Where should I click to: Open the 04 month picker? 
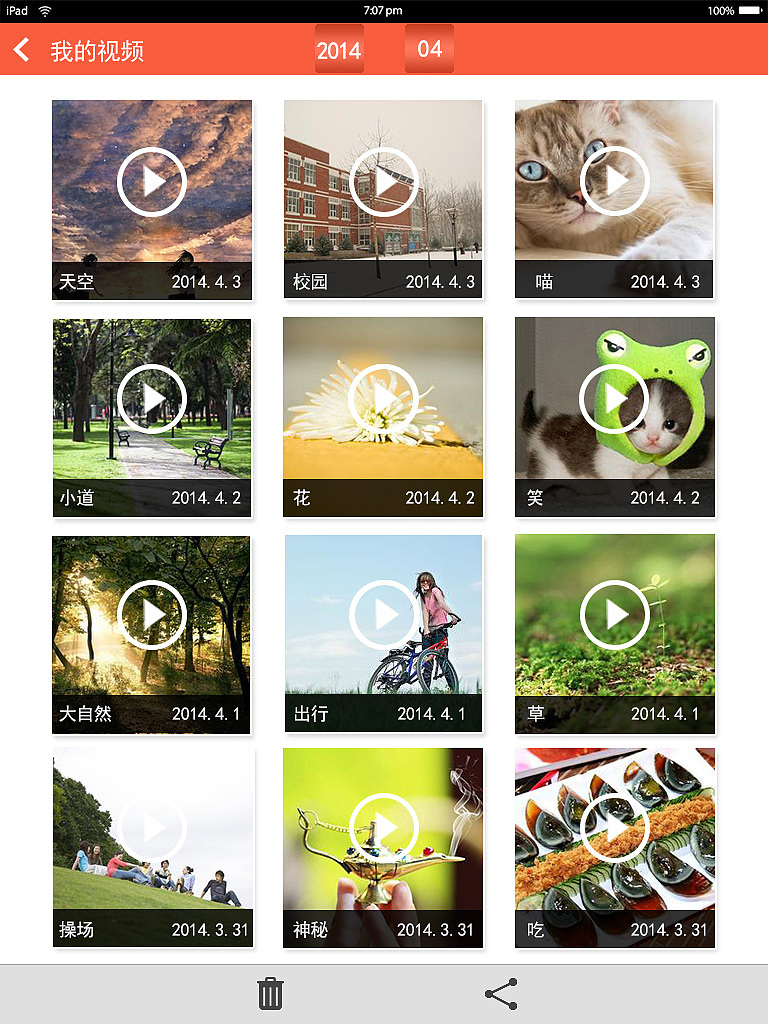pos(429,49)
